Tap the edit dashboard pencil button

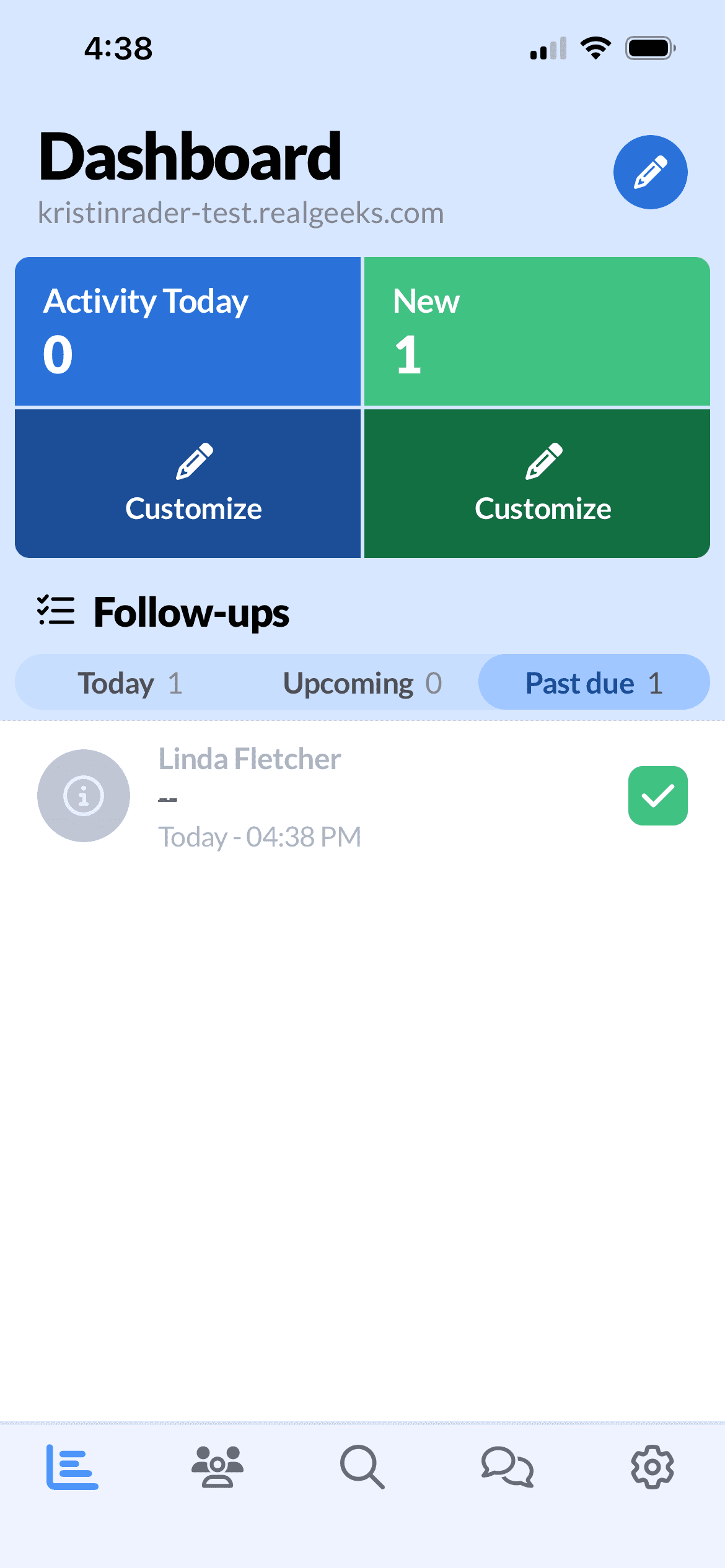pos(650,172)
